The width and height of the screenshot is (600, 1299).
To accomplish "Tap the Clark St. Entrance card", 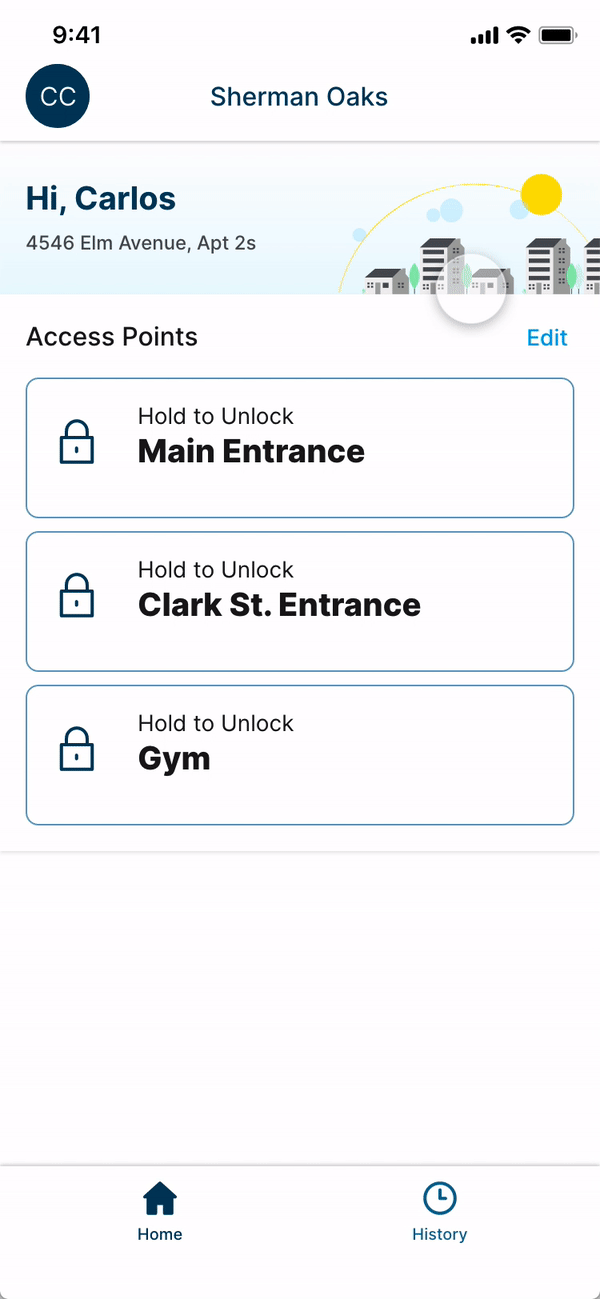I will [x=300, y=601].
